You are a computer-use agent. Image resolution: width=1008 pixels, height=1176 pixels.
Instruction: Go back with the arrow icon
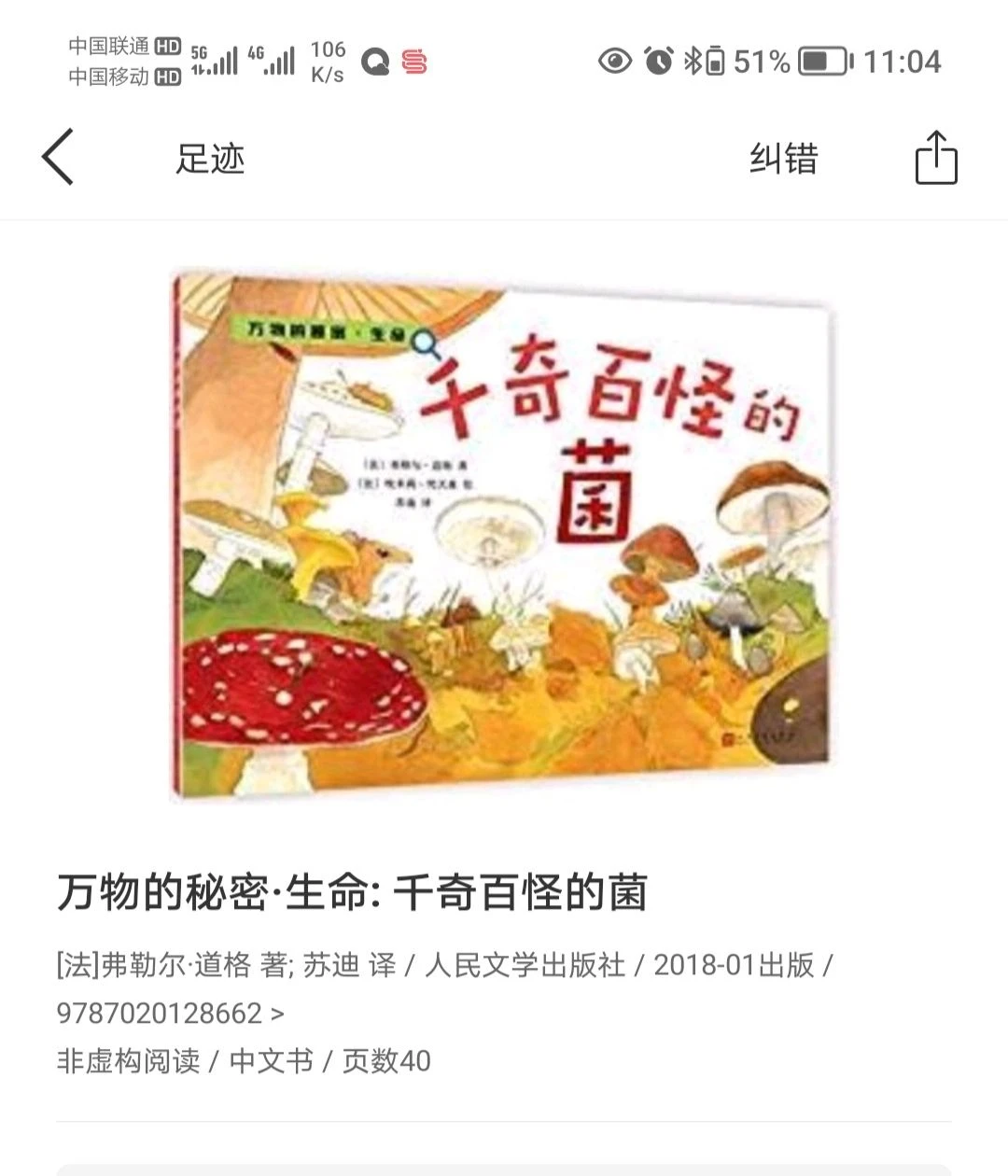pyautogui.click(x=58, y=157)
